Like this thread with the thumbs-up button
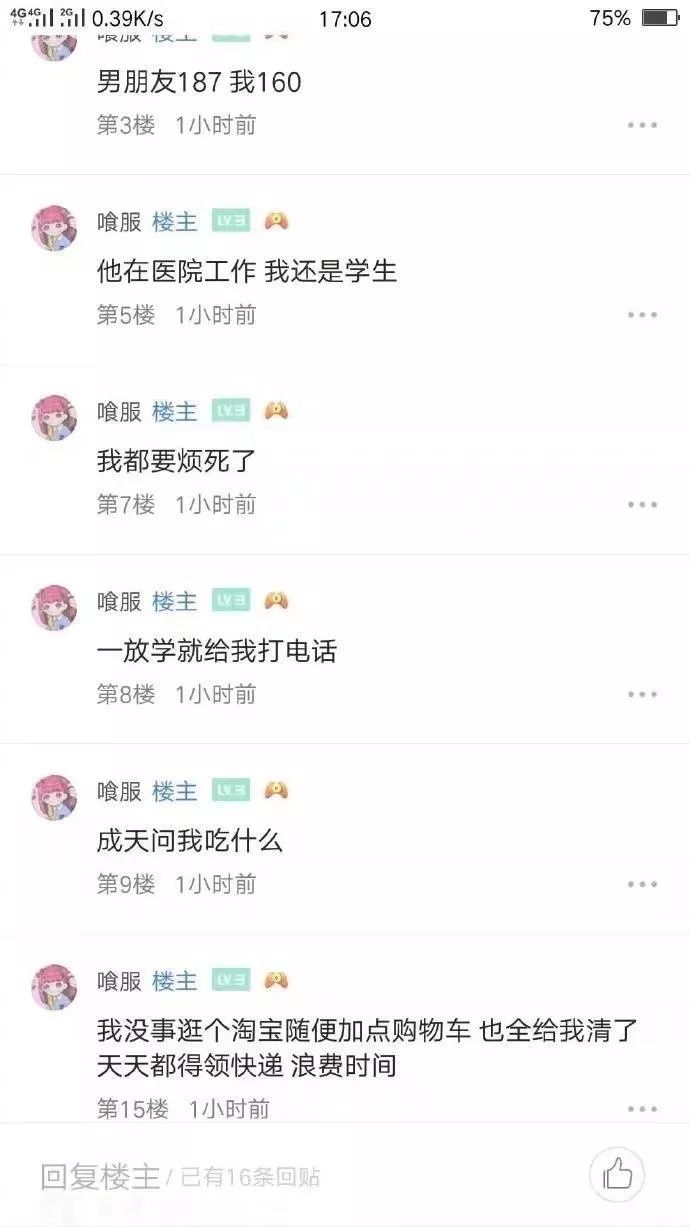The height and width of the screenshot is (1227, 690). pos(617,1175)
